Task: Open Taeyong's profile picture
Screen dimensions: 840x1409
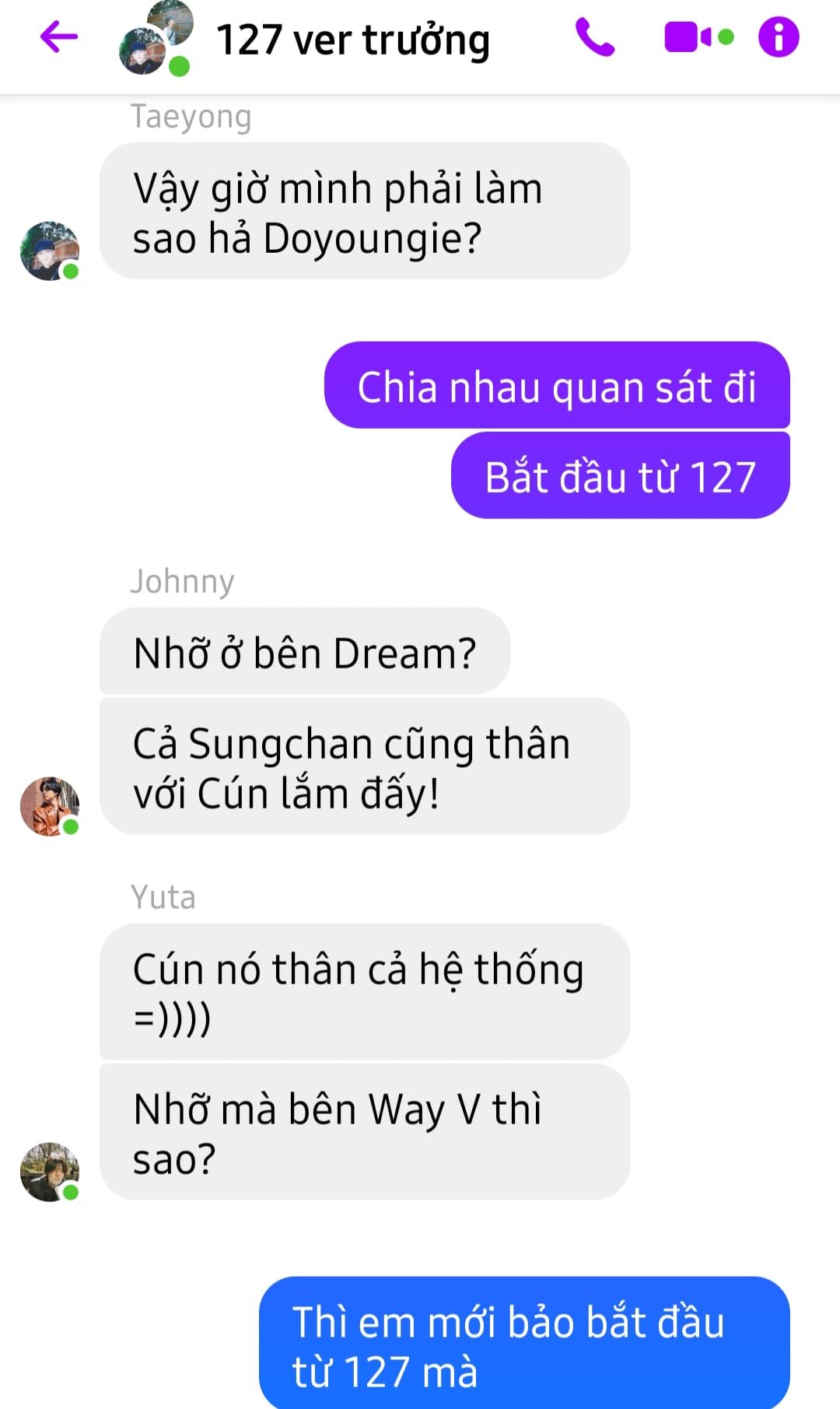Action: pos(49,251)
